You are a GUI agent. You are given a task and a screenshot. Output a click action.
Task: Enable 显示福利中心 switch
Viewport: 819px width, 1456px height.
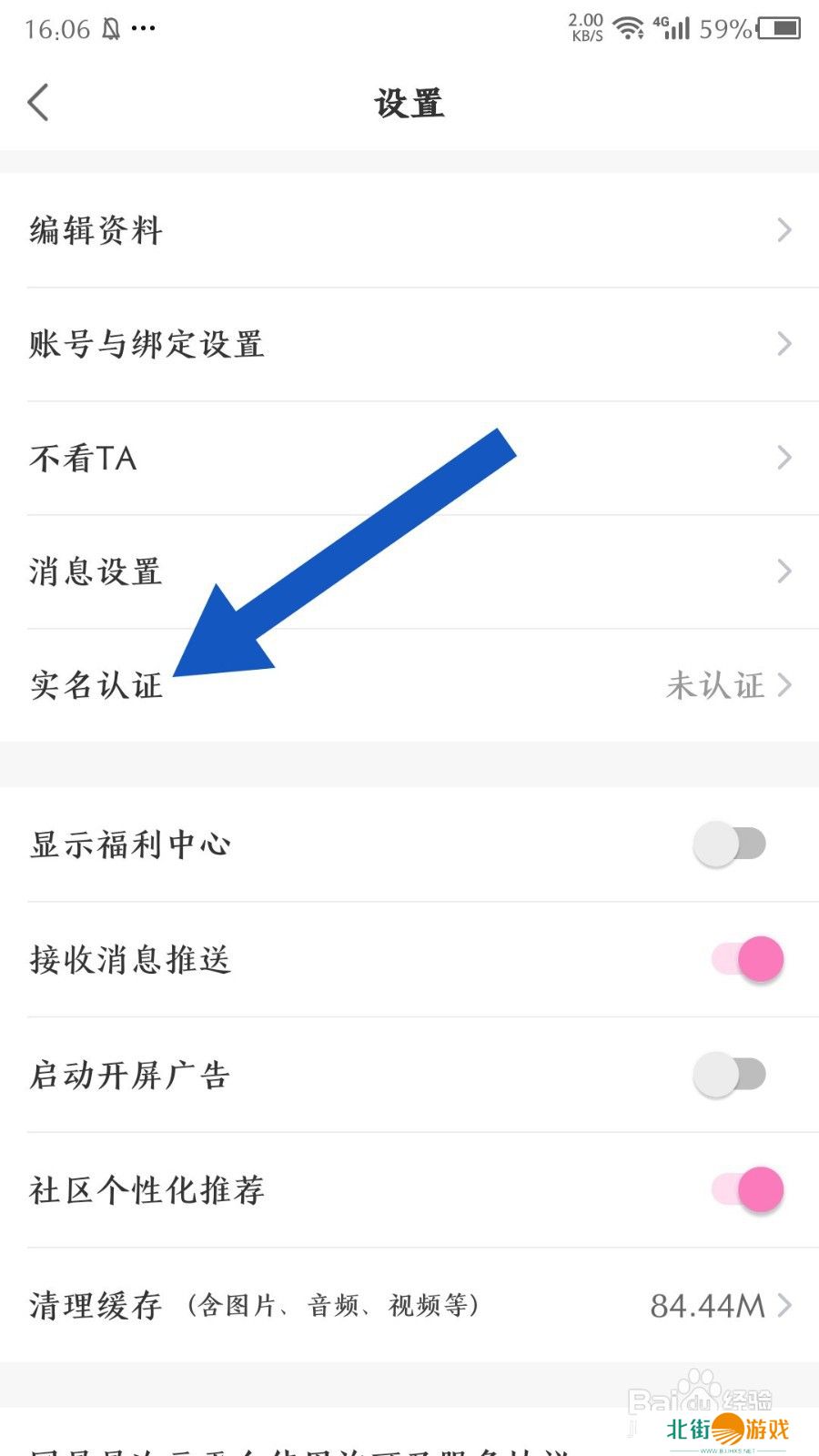[x=730, y=844]
